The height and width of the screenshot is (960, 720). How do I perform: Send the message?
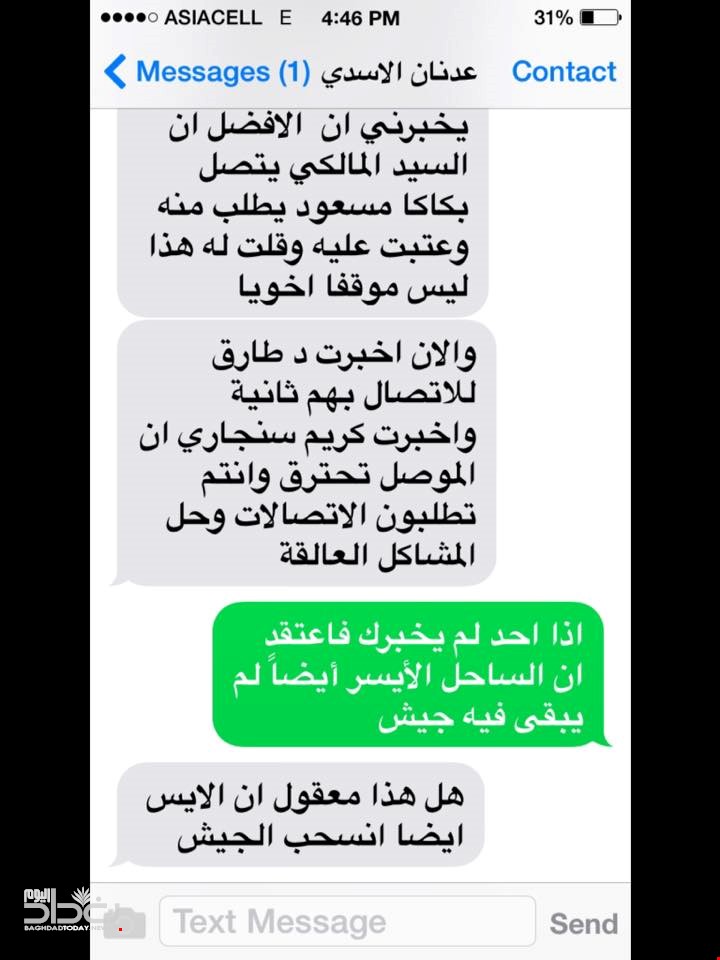point(583,923)
